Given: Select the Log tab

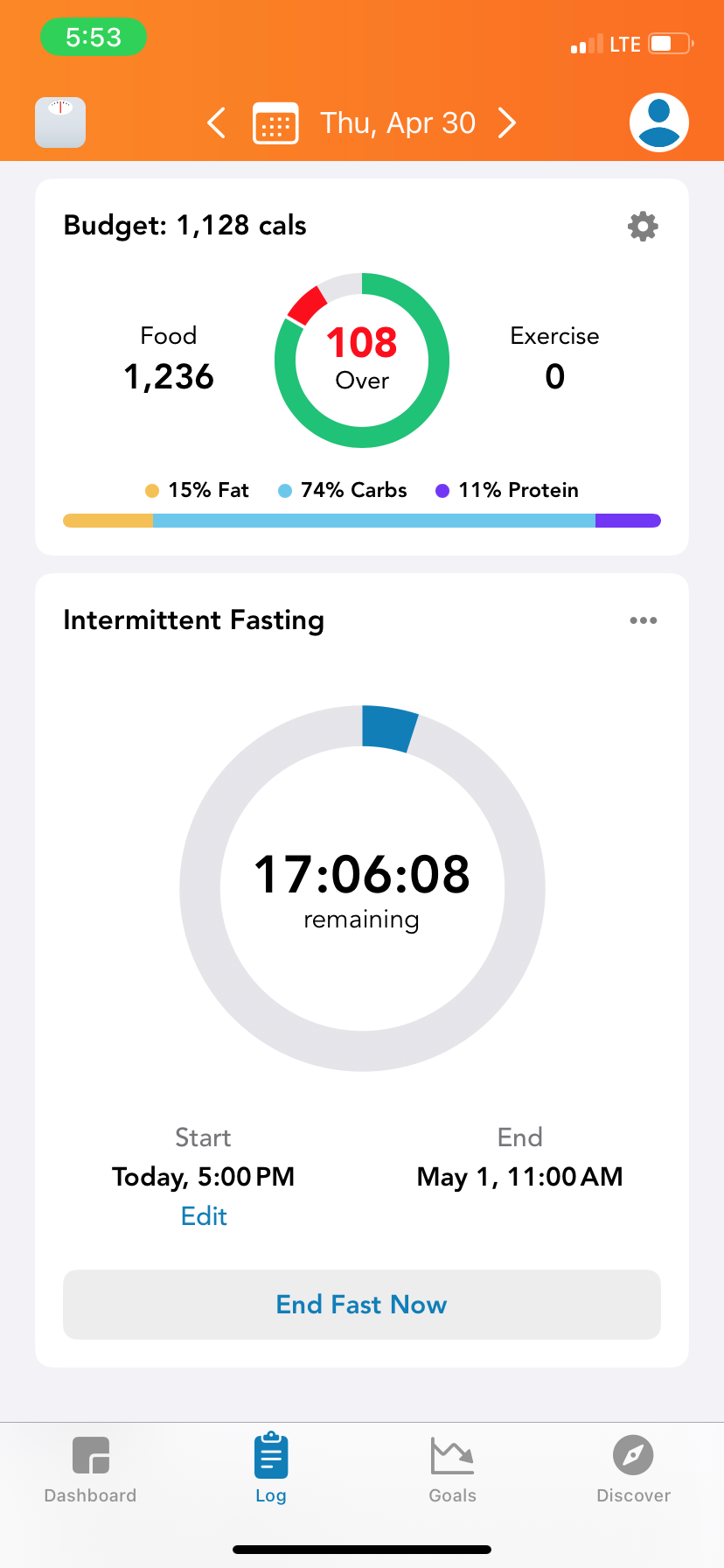Looking at the screenshot, I should click(271, 1470).
